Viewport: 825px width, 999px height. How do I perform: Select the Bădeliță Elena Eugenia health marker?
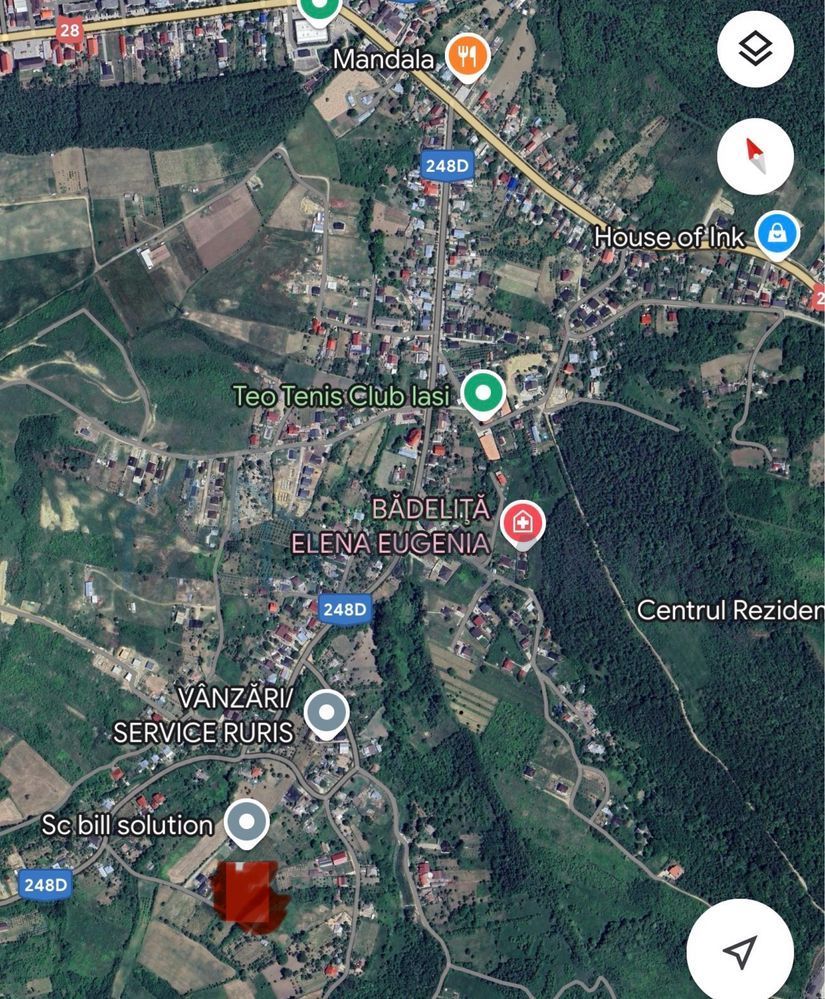524,522
